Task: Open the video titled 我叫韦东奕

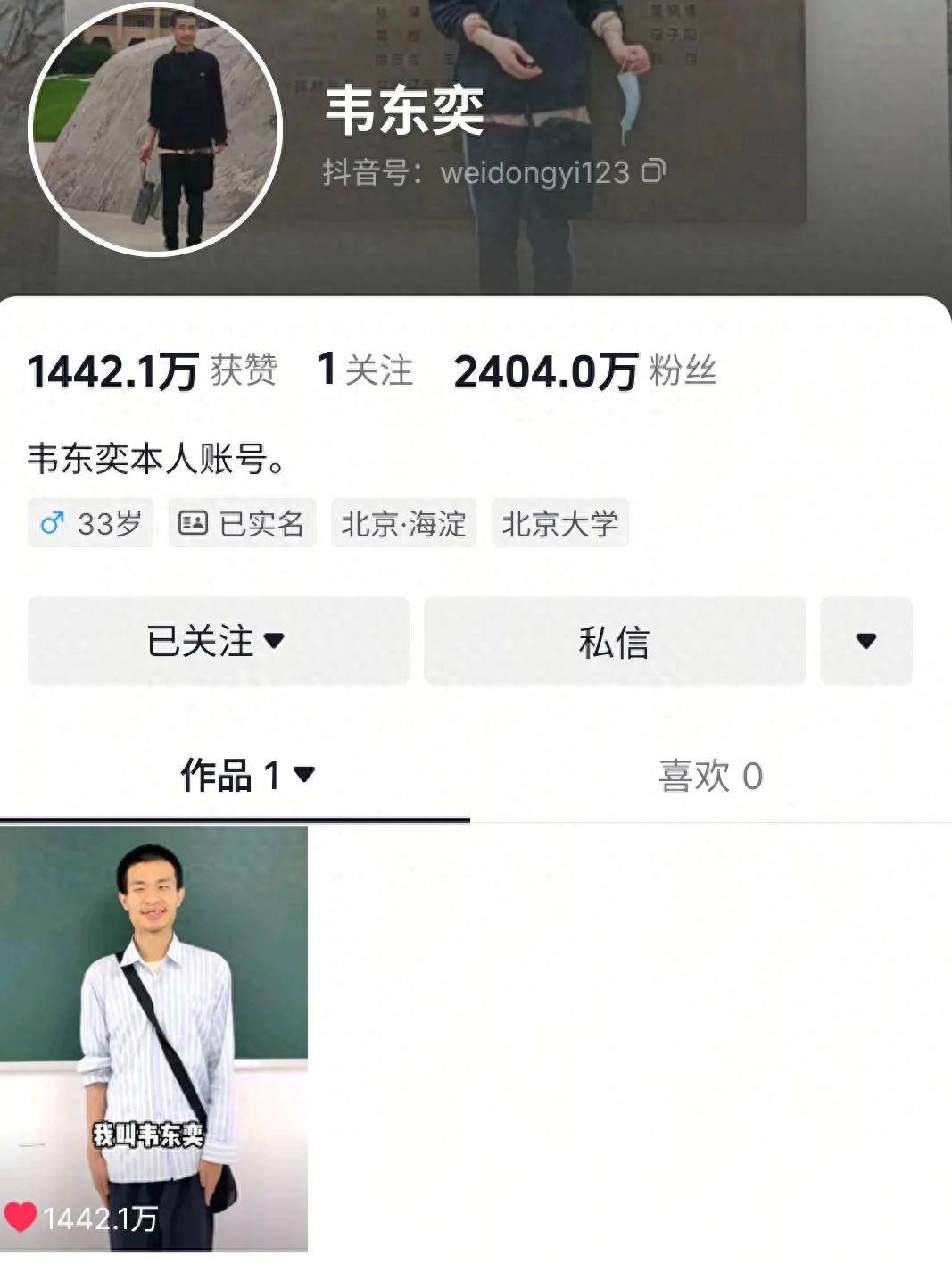Action: click(x=153, y=1037)
